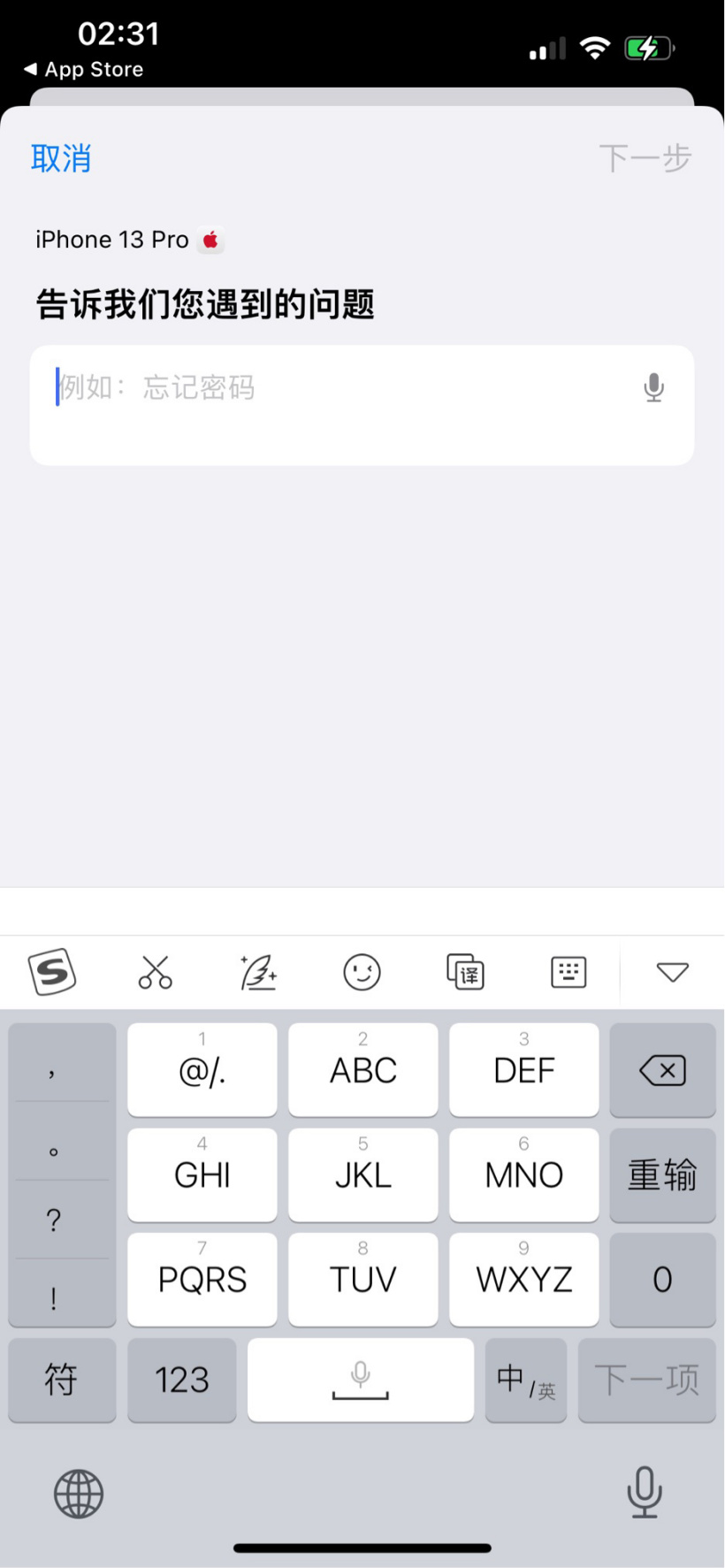Open the feather pen writing tool
The image size is (725, 1568).
258,972
